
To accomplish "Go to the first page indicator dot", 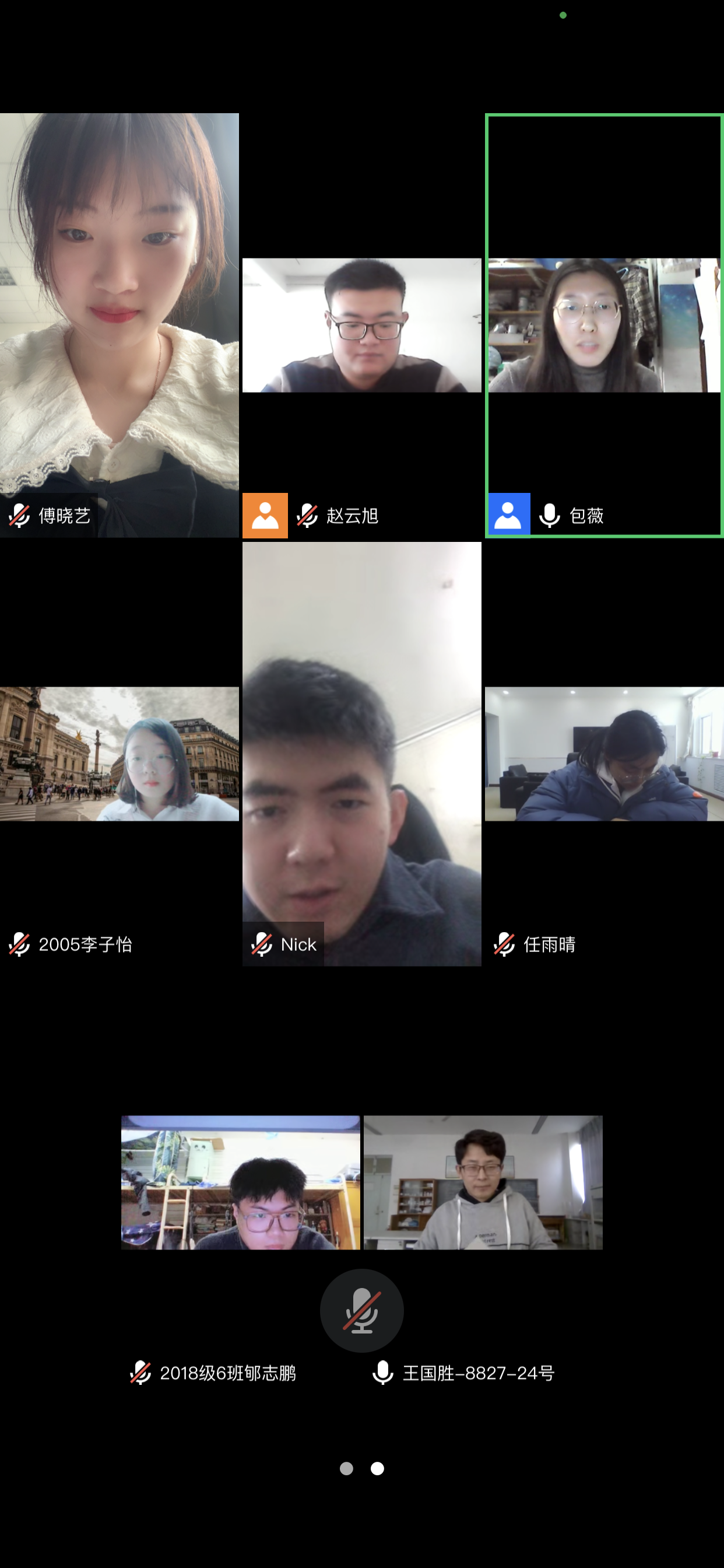I will tap(346, 1468).
